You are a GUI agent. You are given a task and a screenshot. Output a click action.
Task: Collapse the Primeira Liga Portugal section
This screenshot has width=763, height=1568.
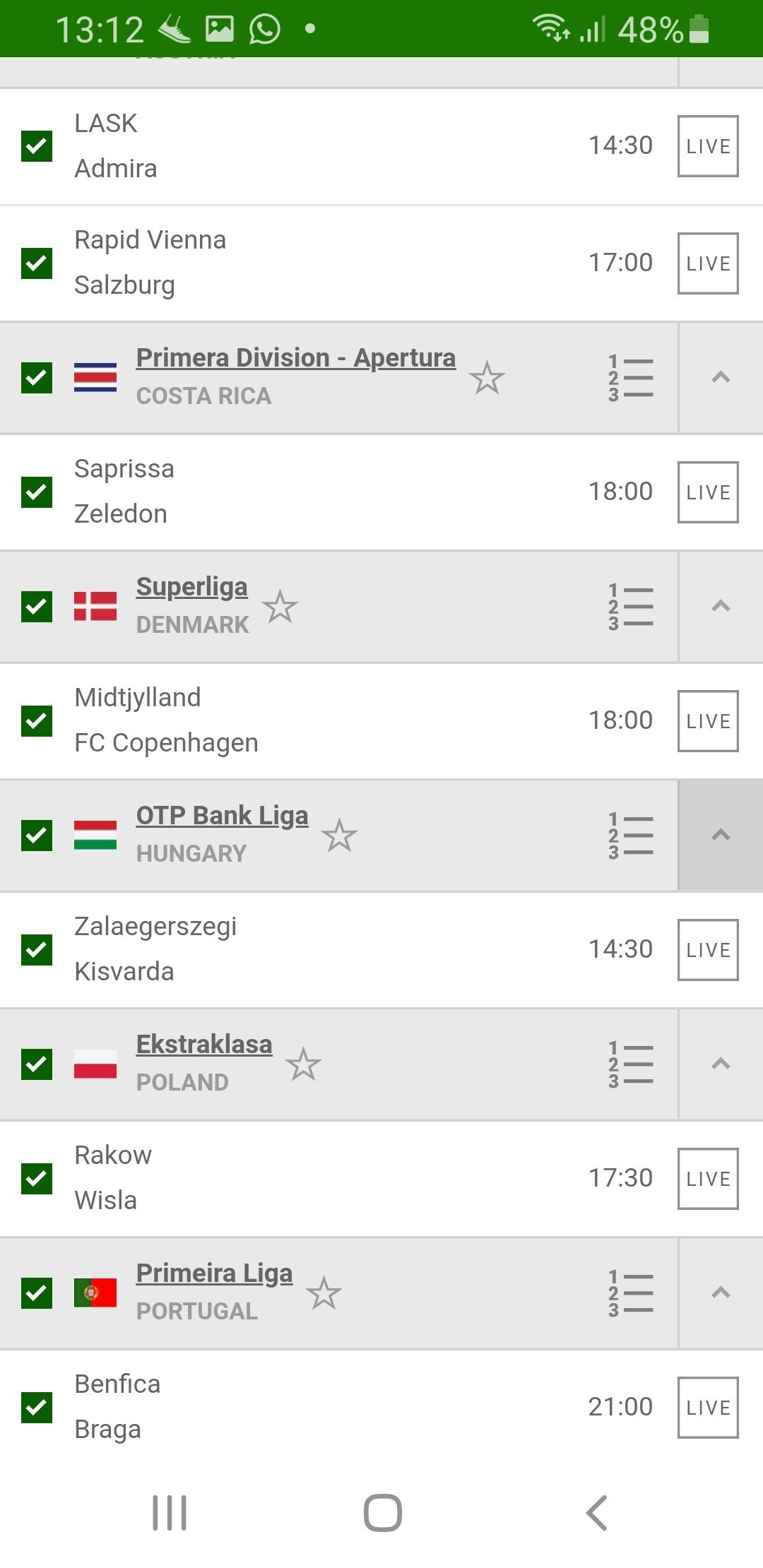721,1293
